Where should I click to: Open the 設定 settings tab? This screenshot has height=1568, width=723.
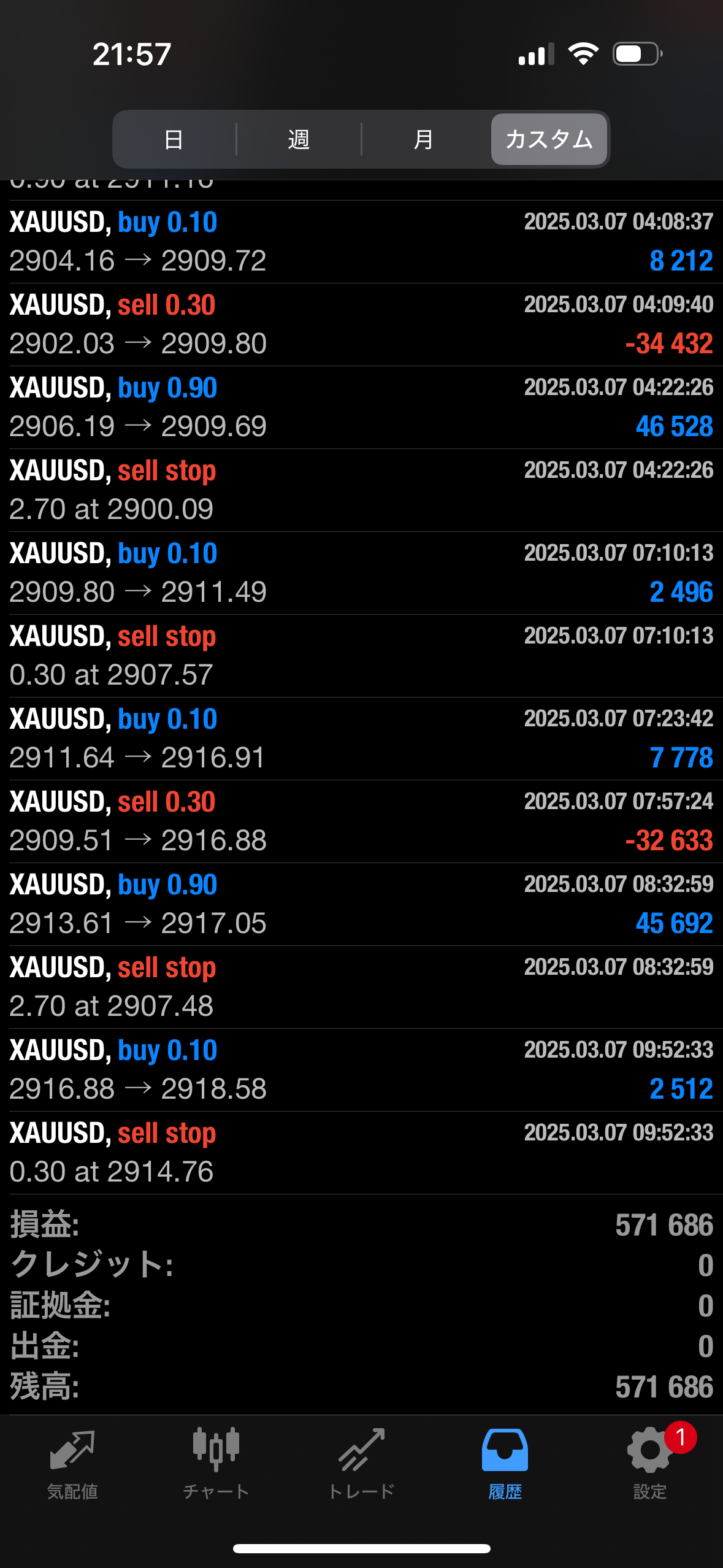point(649,1464)
